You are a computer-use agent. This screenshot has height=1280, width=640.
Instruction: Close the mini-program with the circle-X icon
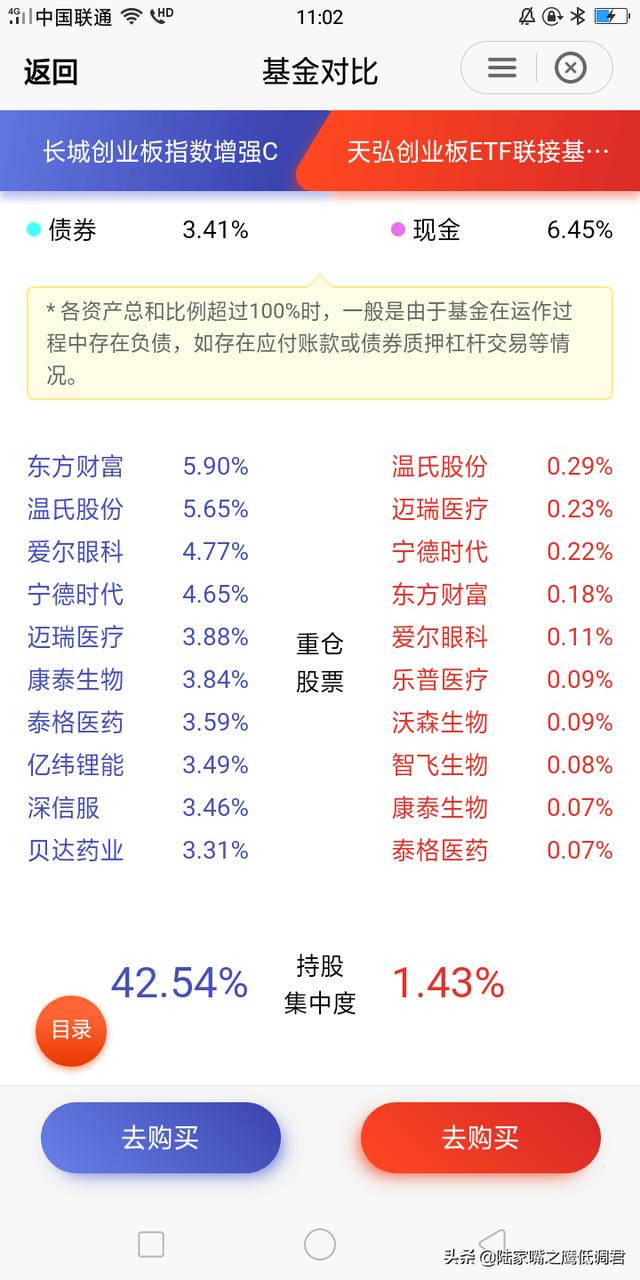[x=570, y=68]
